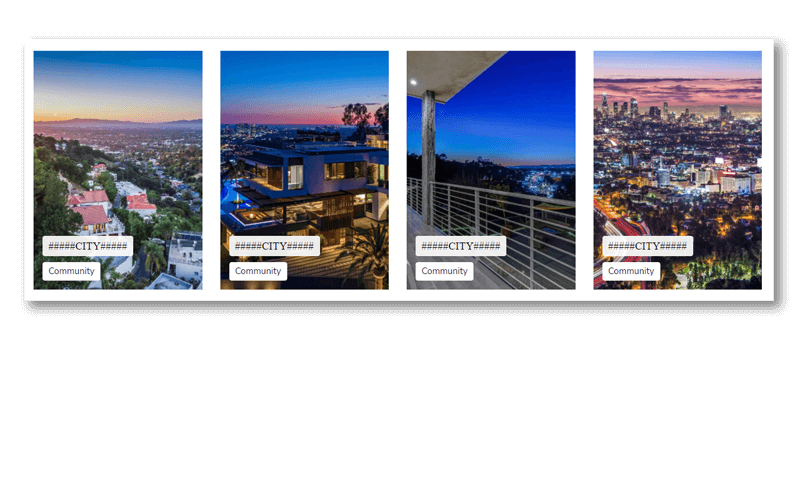Screen dimensions: 800x500
Task: Select Community on the balcony view card
Action: pyautogui.click(x=444, y=271)
